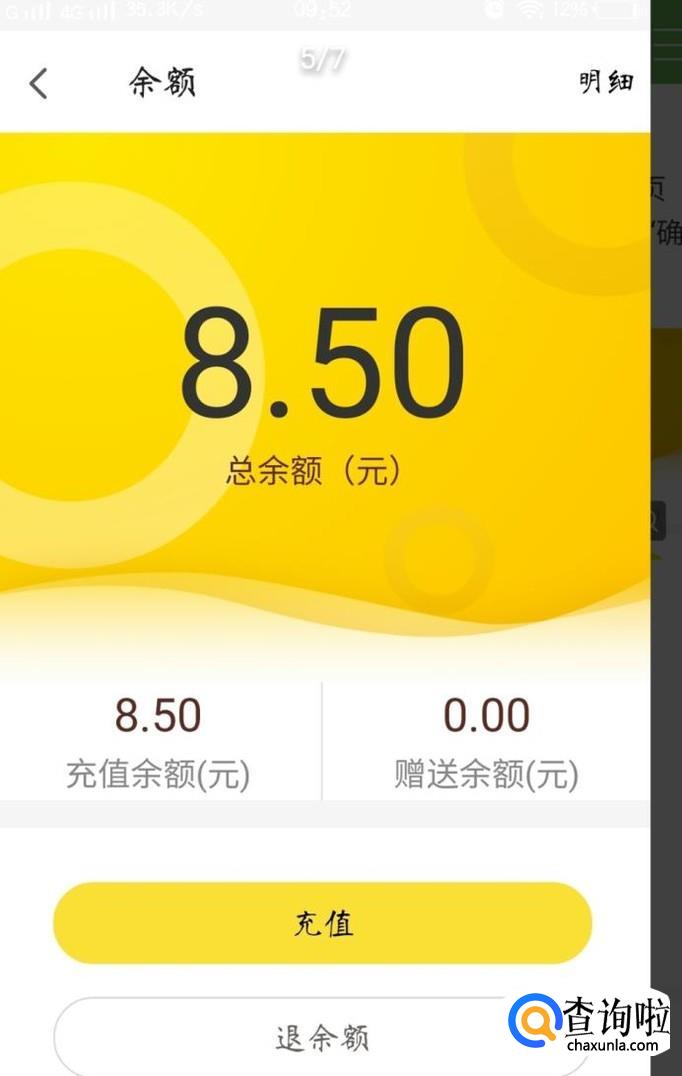Go back using the arrow icon
The image size is (682, 1076).
coord(38,83)
